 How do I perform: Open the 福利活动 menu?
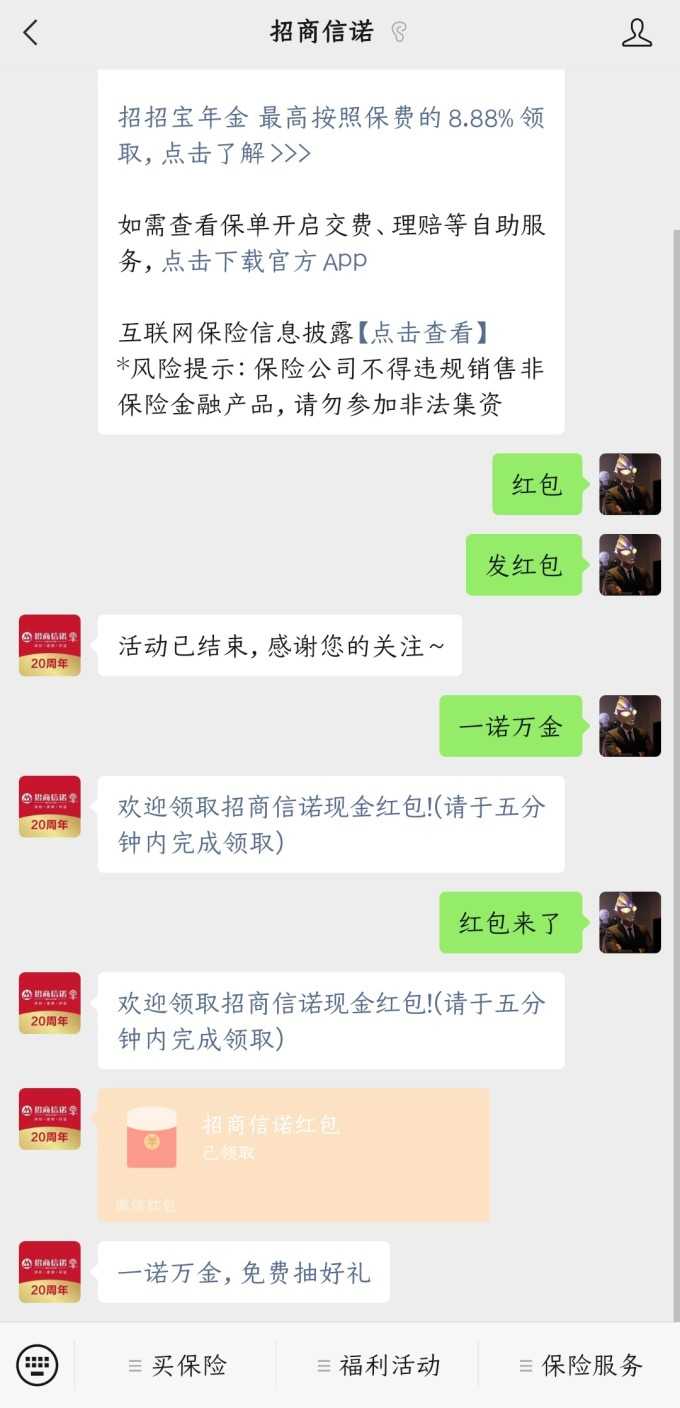click(x=378, y=1365)
